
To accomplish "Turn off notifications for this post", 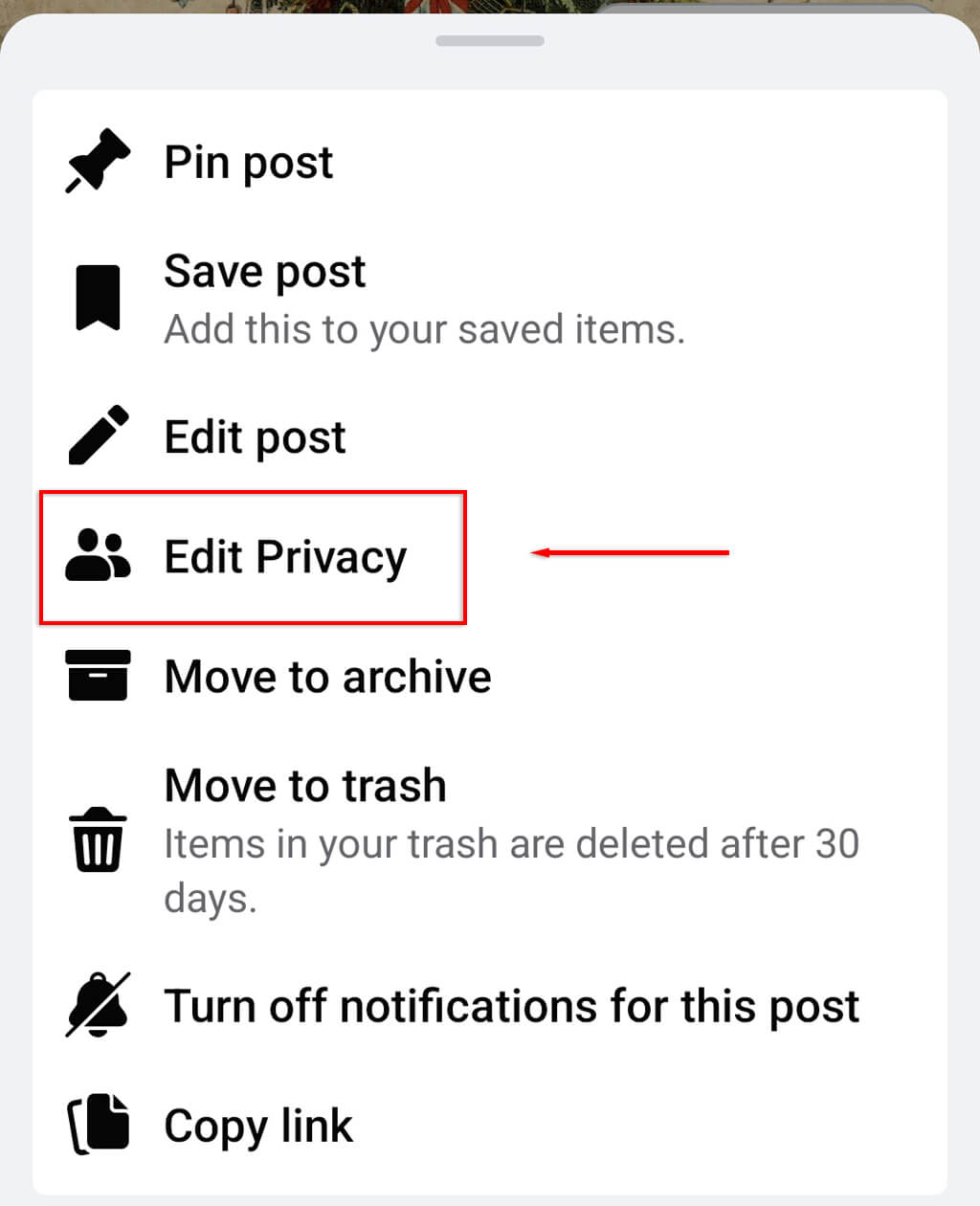I will [x=511, y=1007].
